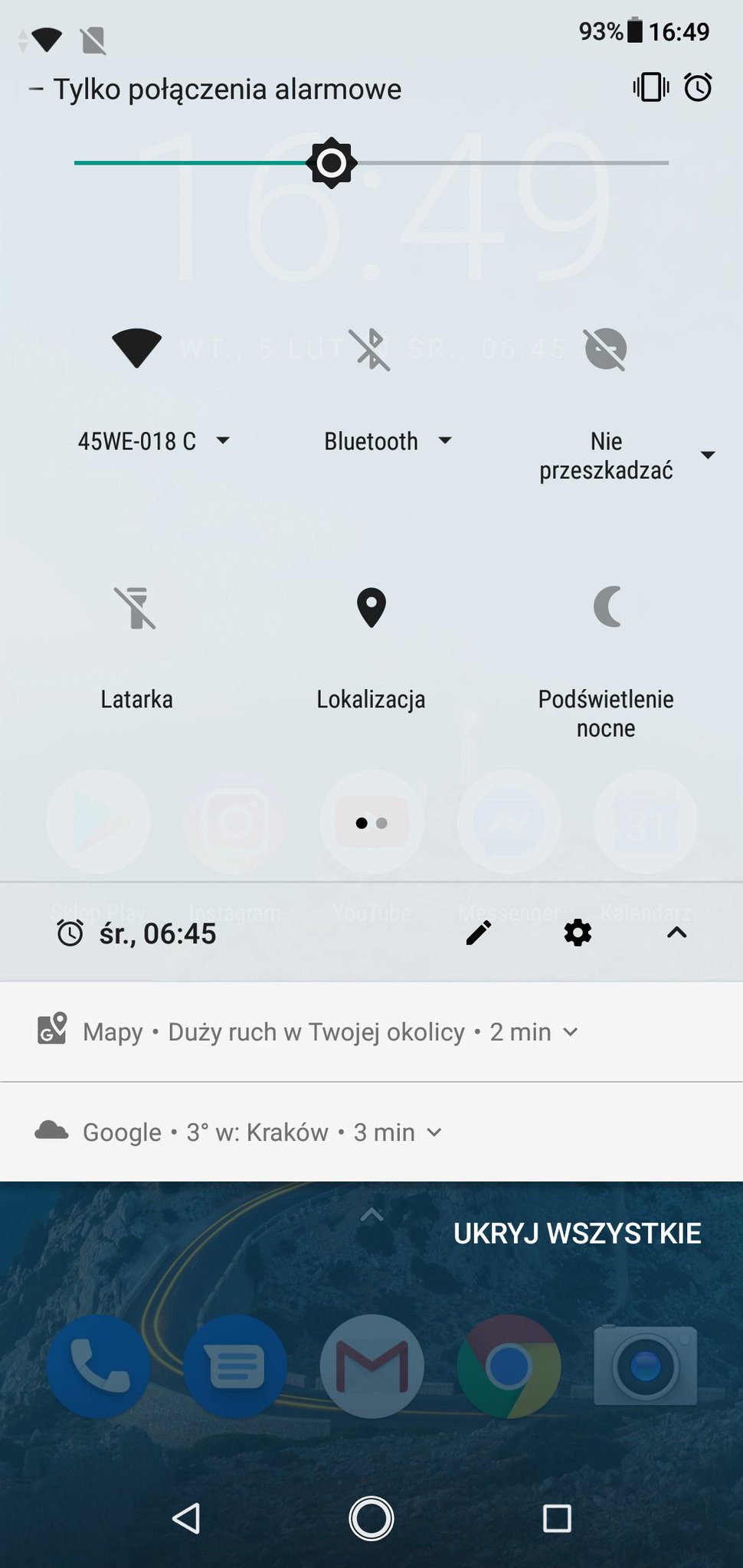Tap the system back button
The image size is (743, 1568).
[186, 1518]
